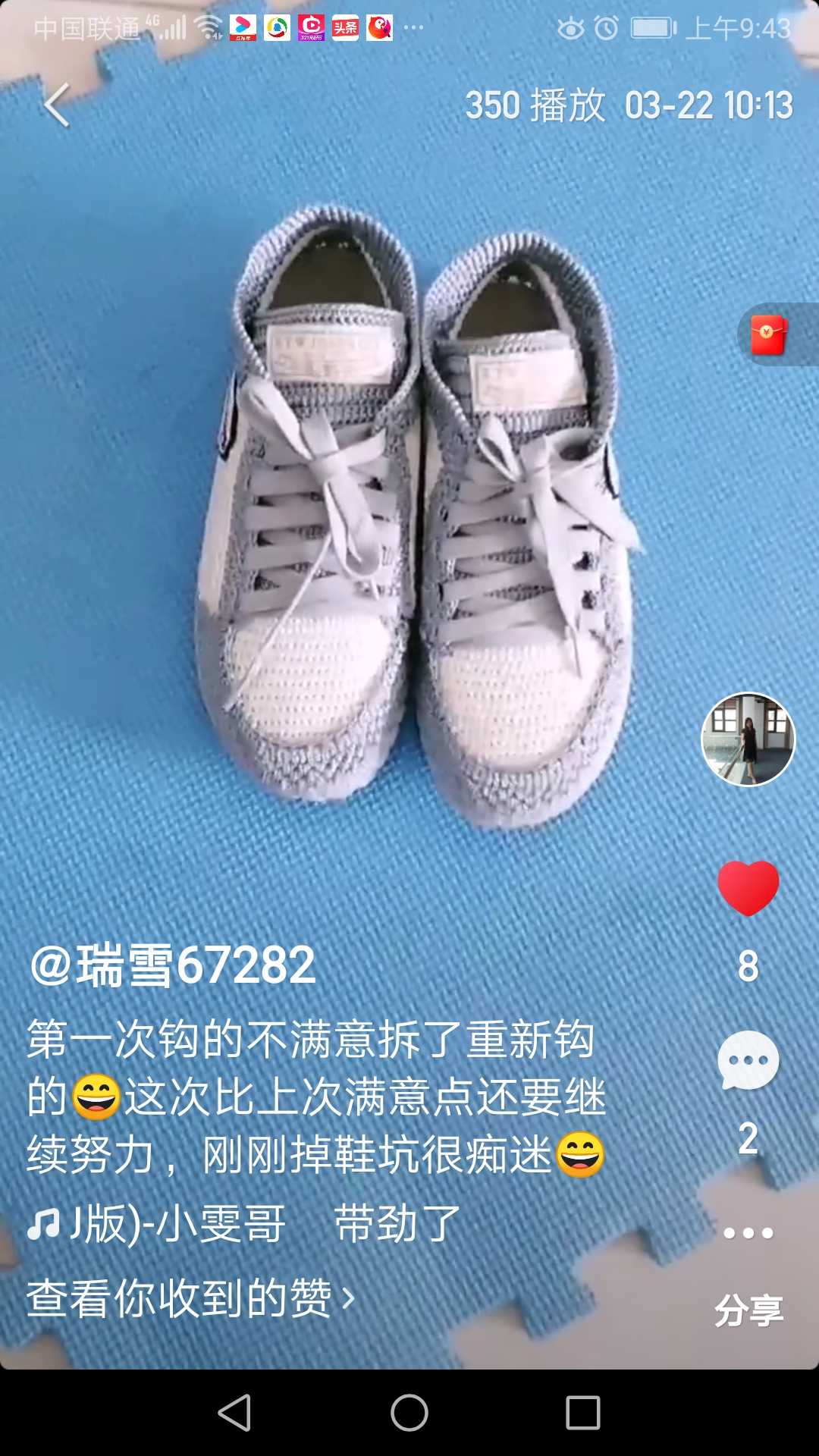Tap the red heart like button
This screenshot has width=819, height=1456.
[x=748, y=888]
